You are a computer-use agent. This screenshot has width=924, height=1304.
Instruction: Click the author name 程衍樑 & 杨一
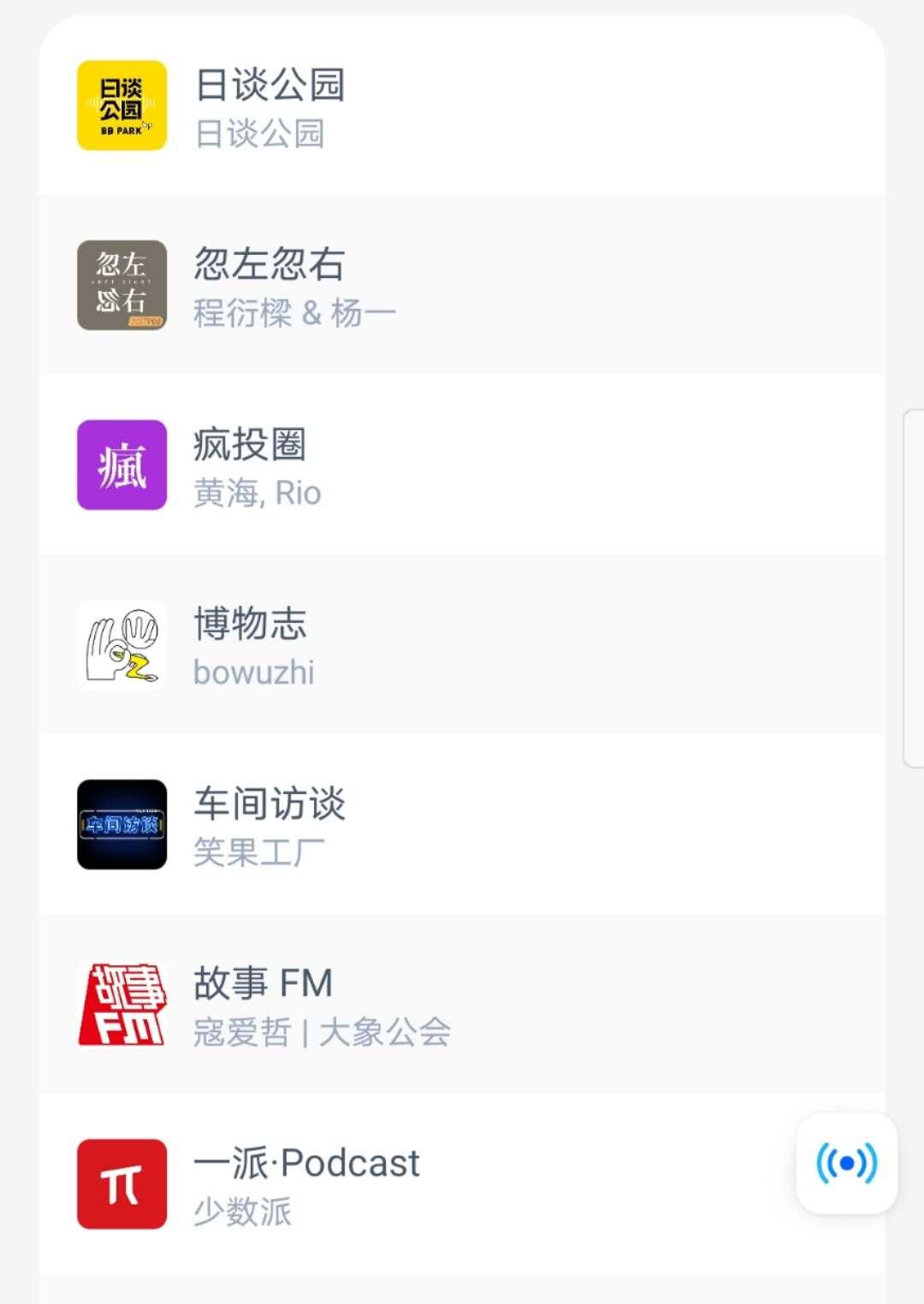pos(293,313)
